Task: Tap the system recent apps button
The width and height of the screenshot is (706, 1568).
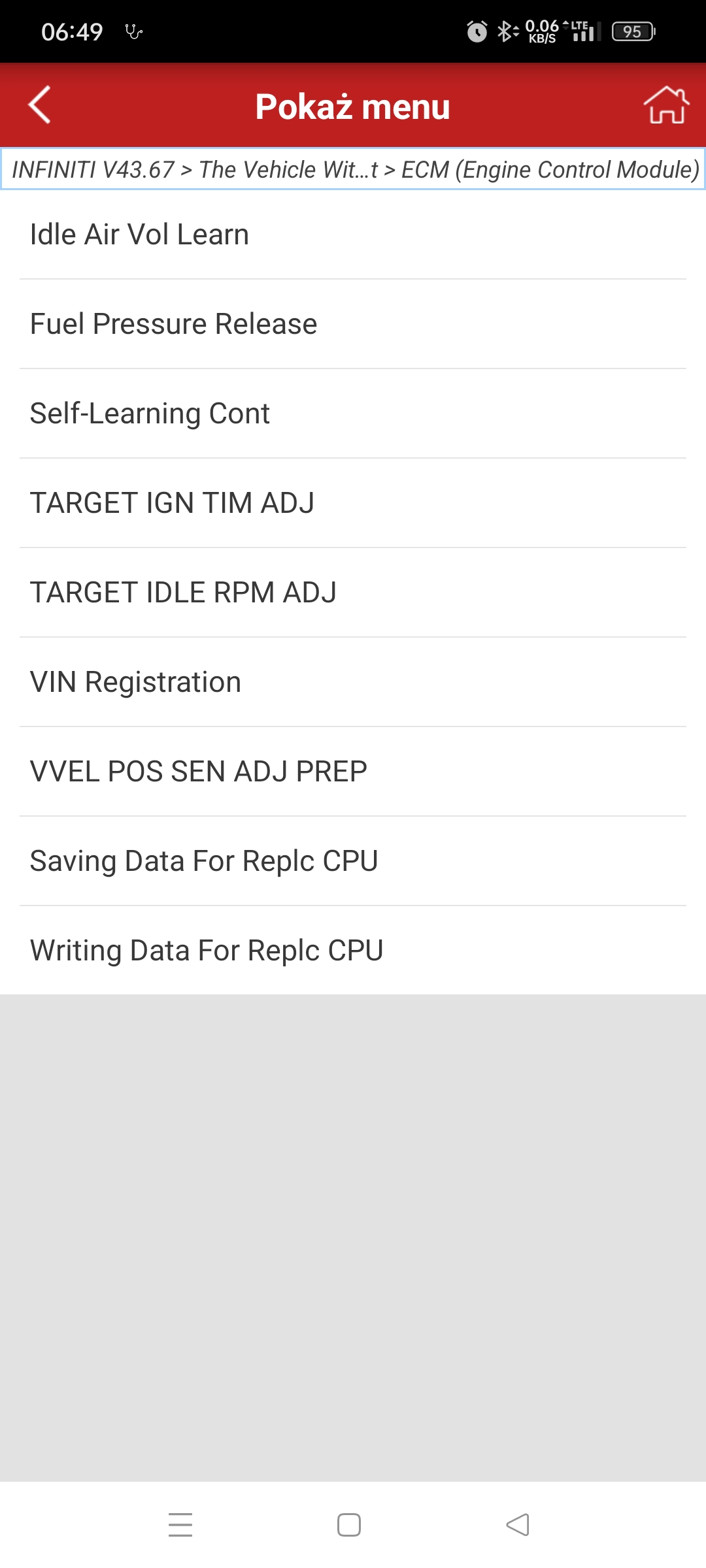Action: (180, 1525)
